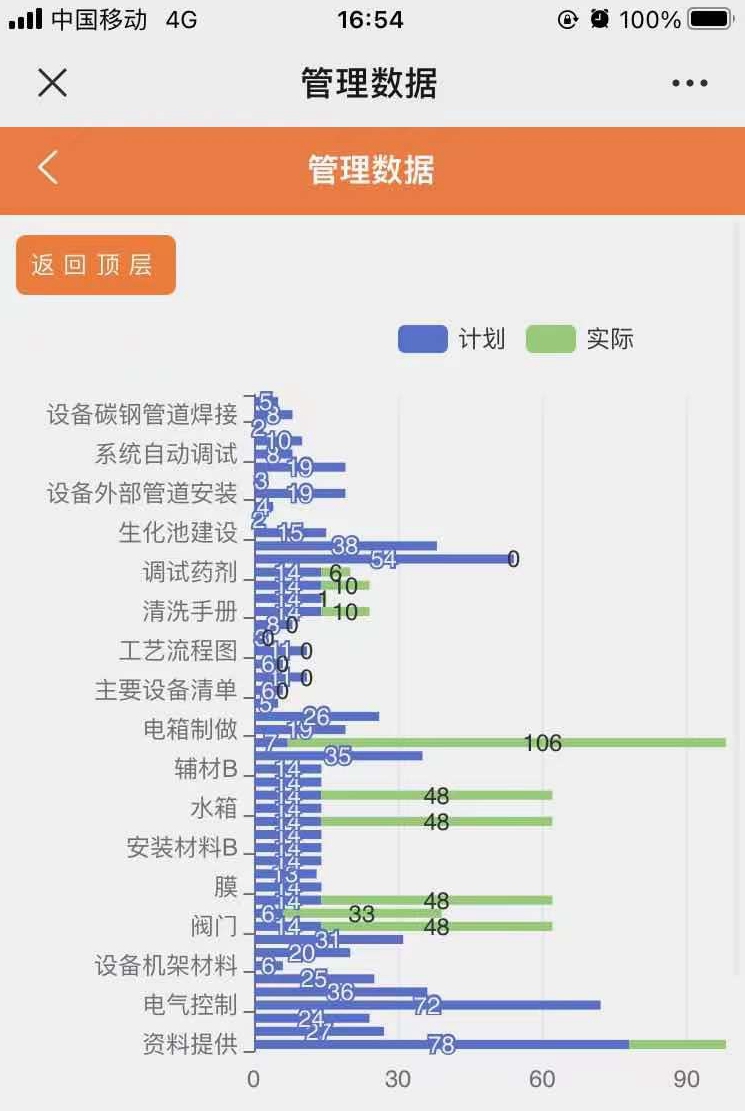Open the three-dot overflow menu

point(690,84)
